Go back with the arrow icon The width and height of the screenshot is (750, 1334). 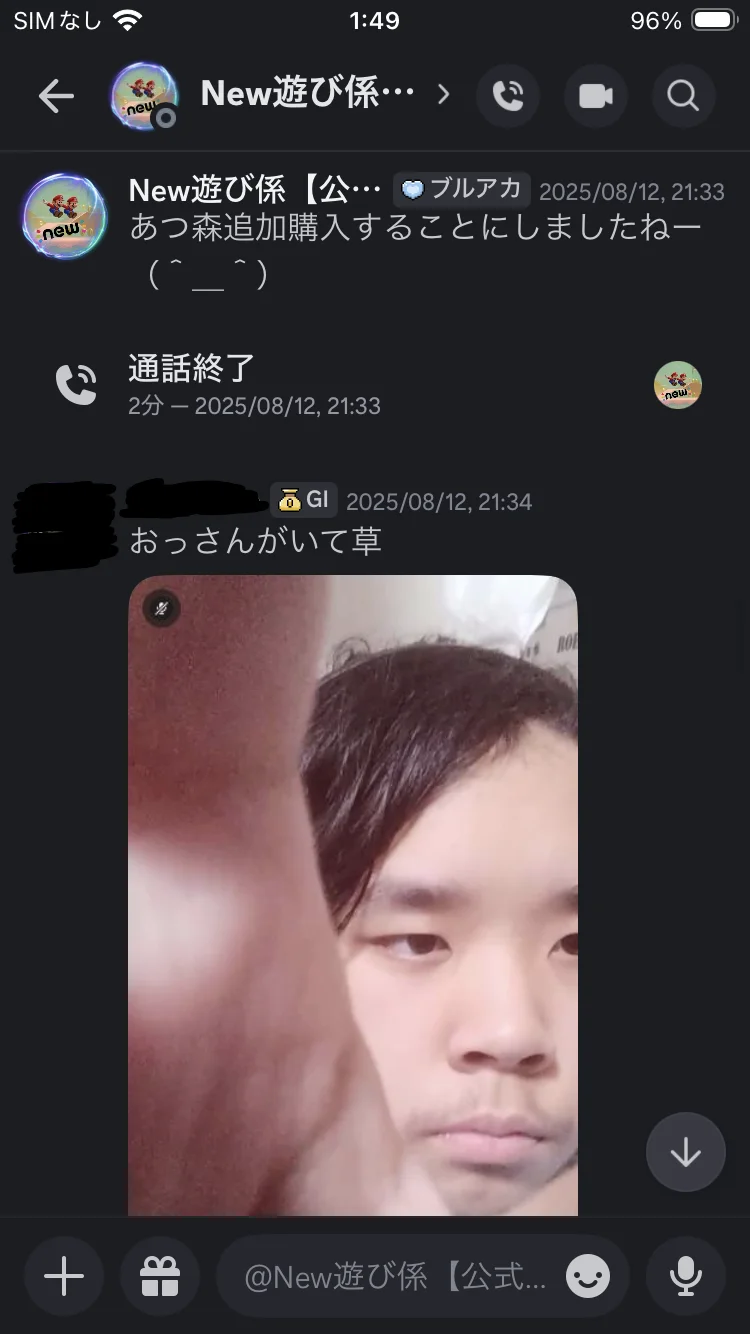(56, 96)
